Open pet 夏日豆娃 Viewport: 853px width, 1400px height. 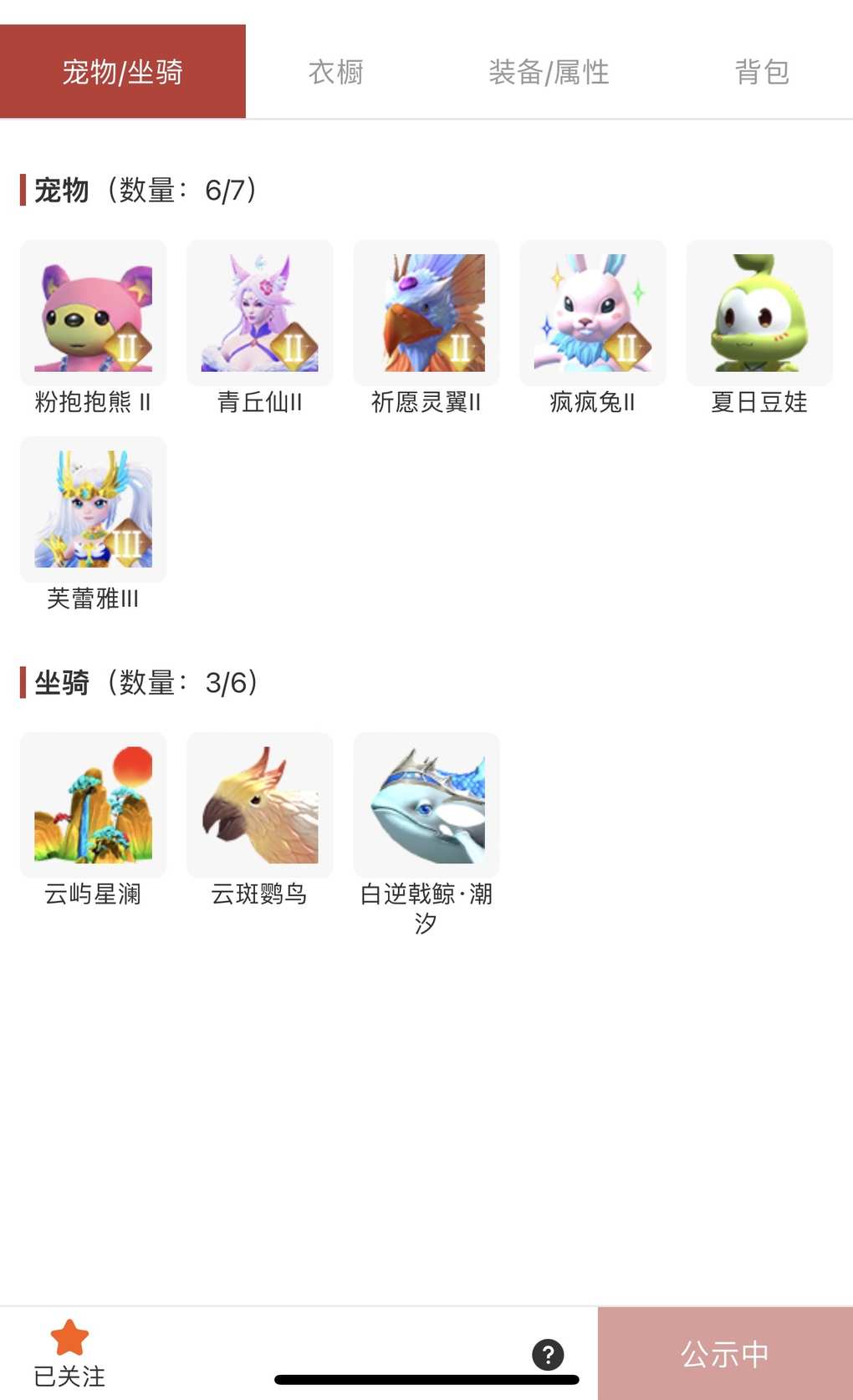tap(759, 313)
